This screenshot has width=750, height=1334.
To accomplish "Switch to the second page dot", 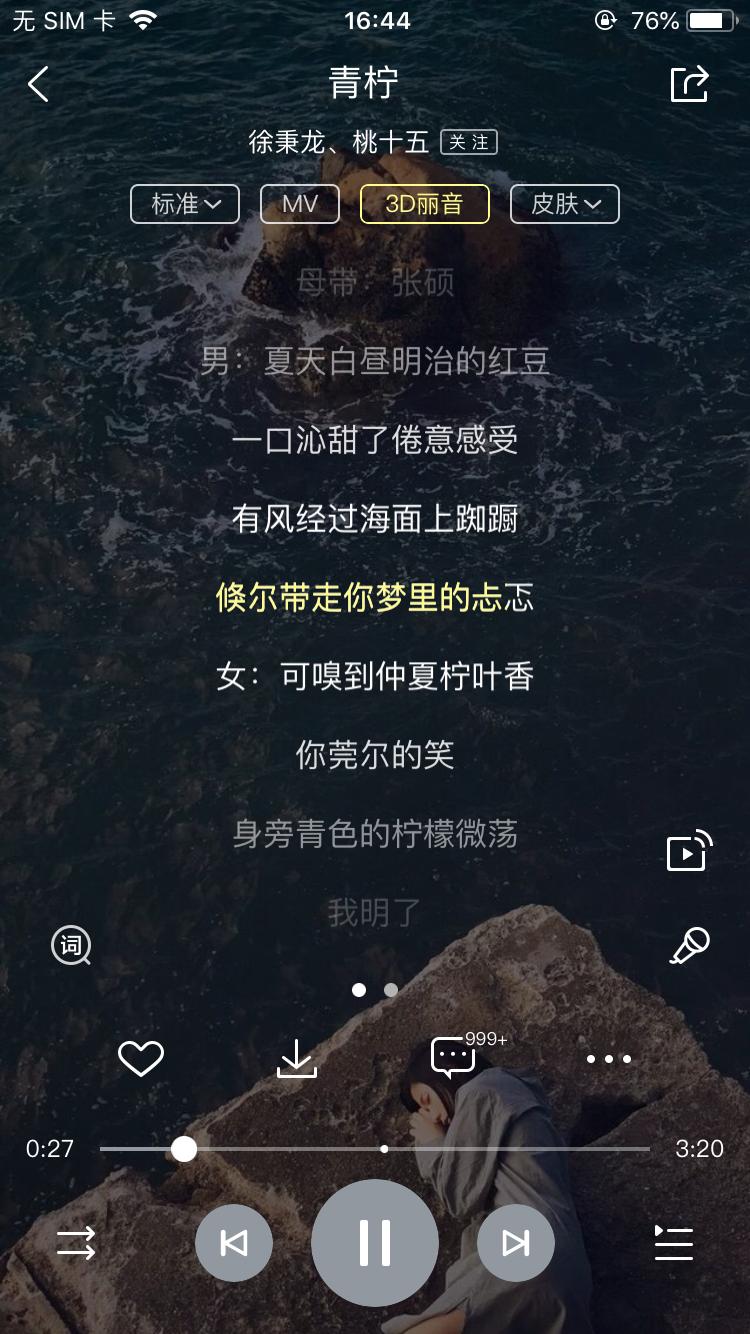I will (x=390, y=989).
